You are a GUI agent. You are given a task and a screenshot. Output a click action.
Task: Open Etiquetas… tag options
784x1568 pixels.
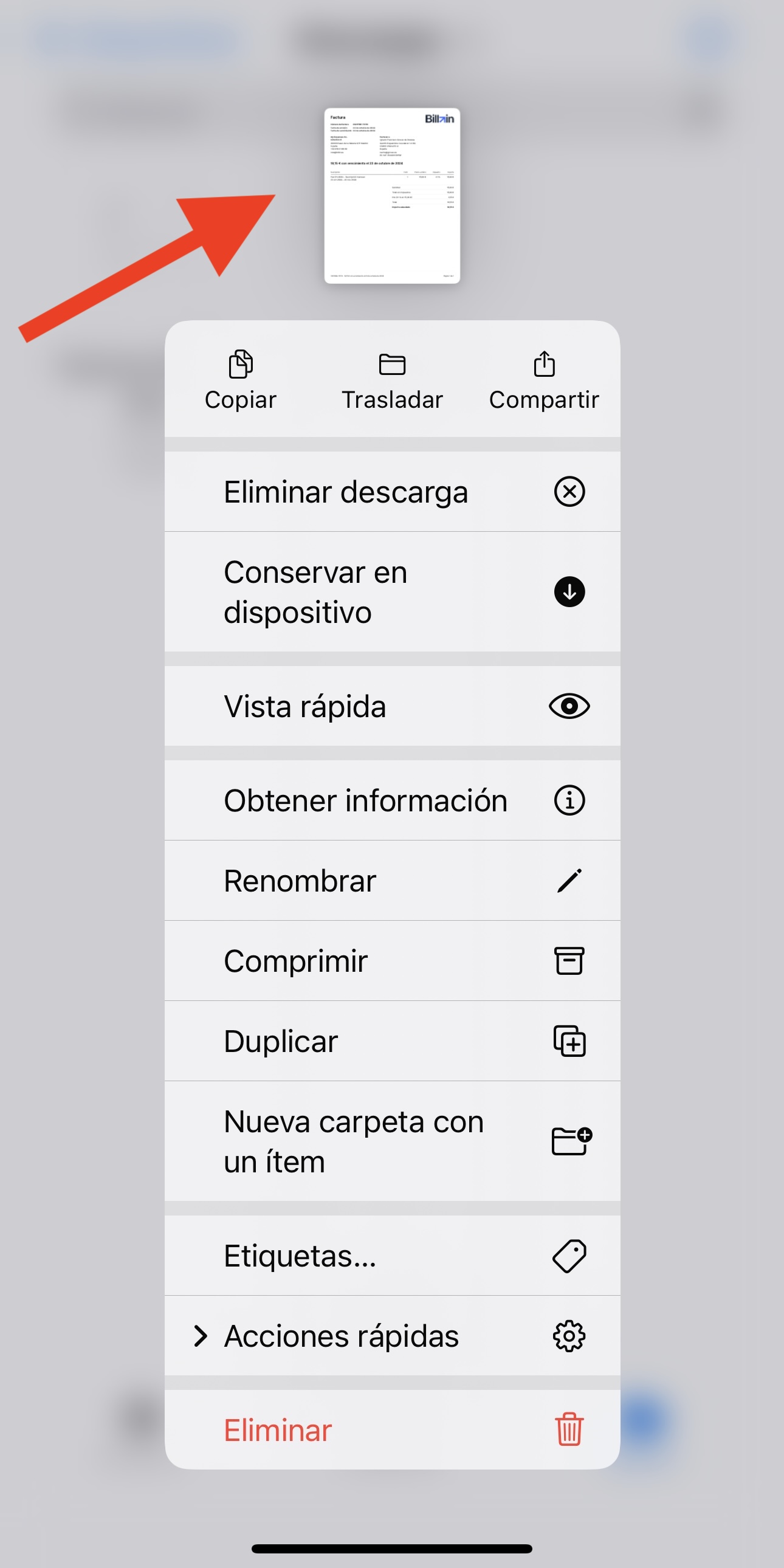tap(392, 1256)
